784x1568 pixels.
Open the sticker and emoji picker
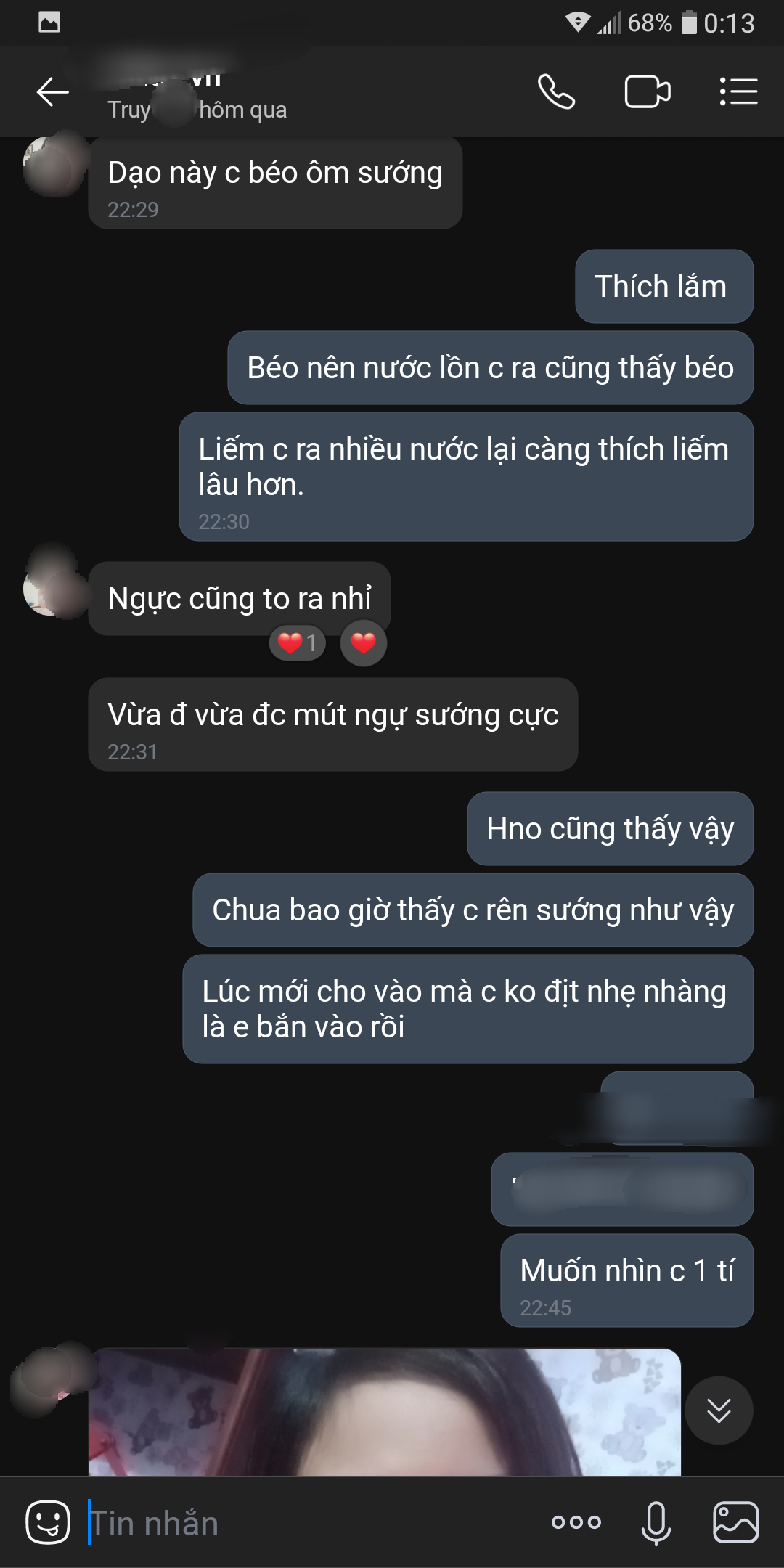tap(48, 1522)
